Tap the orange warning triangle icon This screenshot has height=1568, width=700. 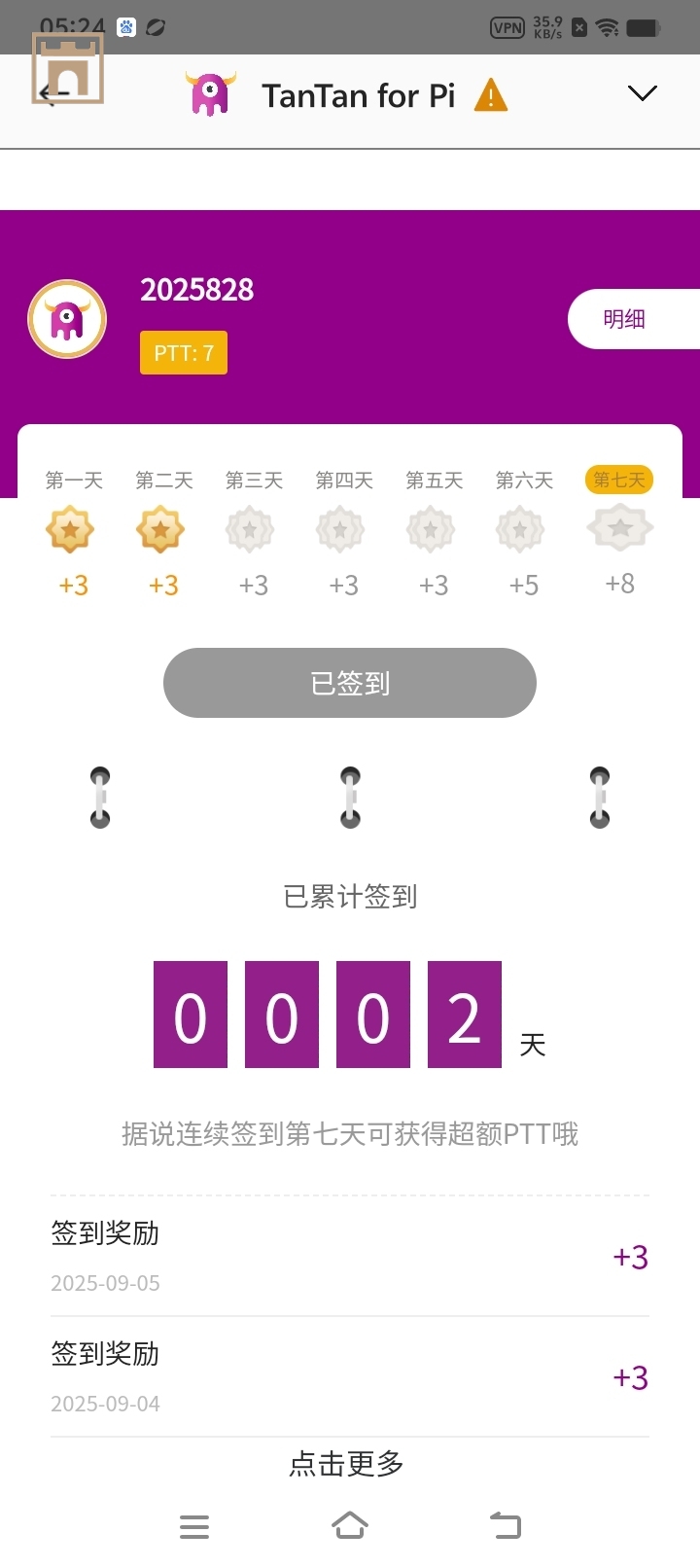coord(491,95)
